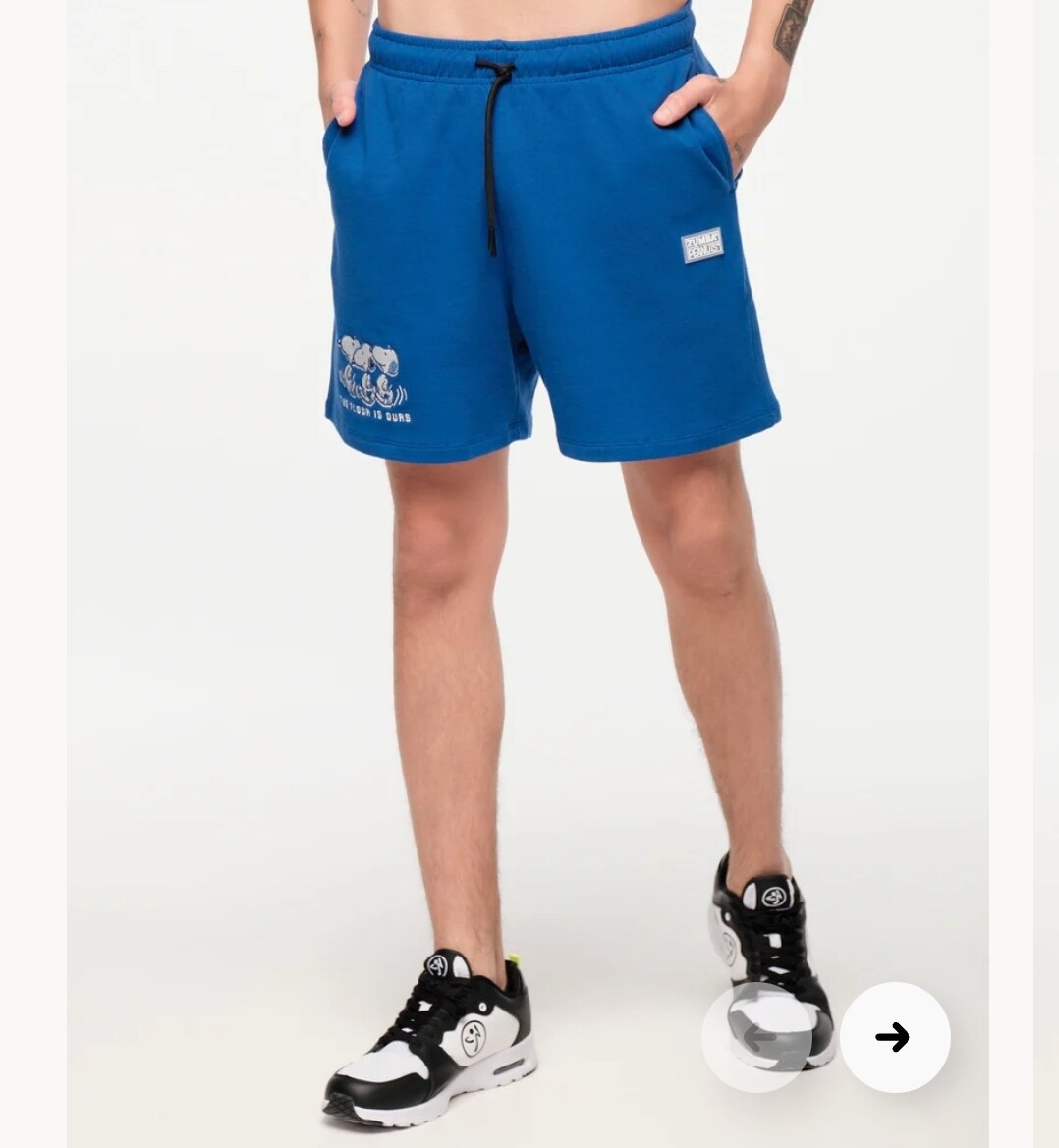The width and height of the screenshot is (1059, 1148).
Task: Go to the next product image
Action: pos(894,1037)
